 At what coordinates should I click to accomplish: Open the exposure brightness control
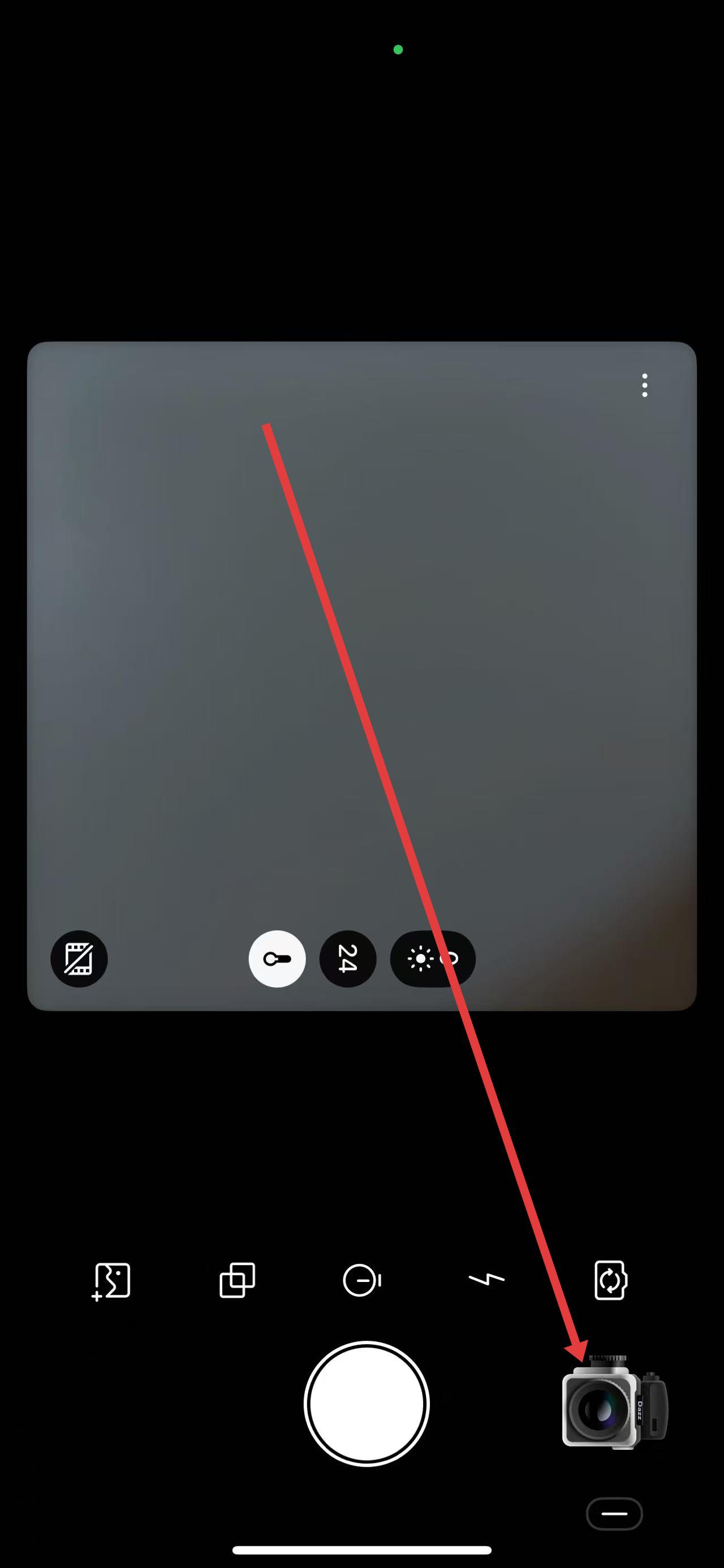pyautogui.click(x=432, y=959)
